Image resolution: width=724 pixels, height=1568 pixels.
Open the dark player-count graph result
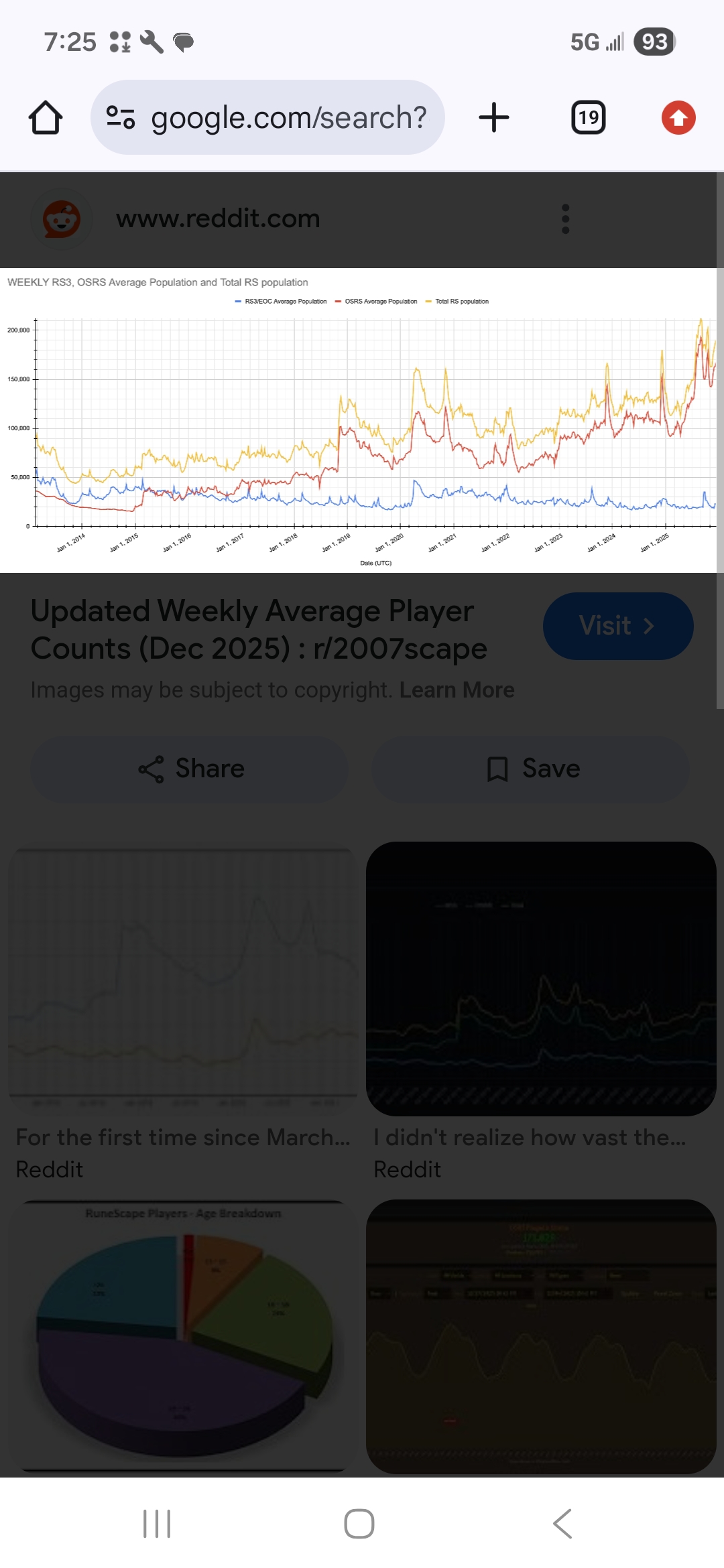point(541,1337)
